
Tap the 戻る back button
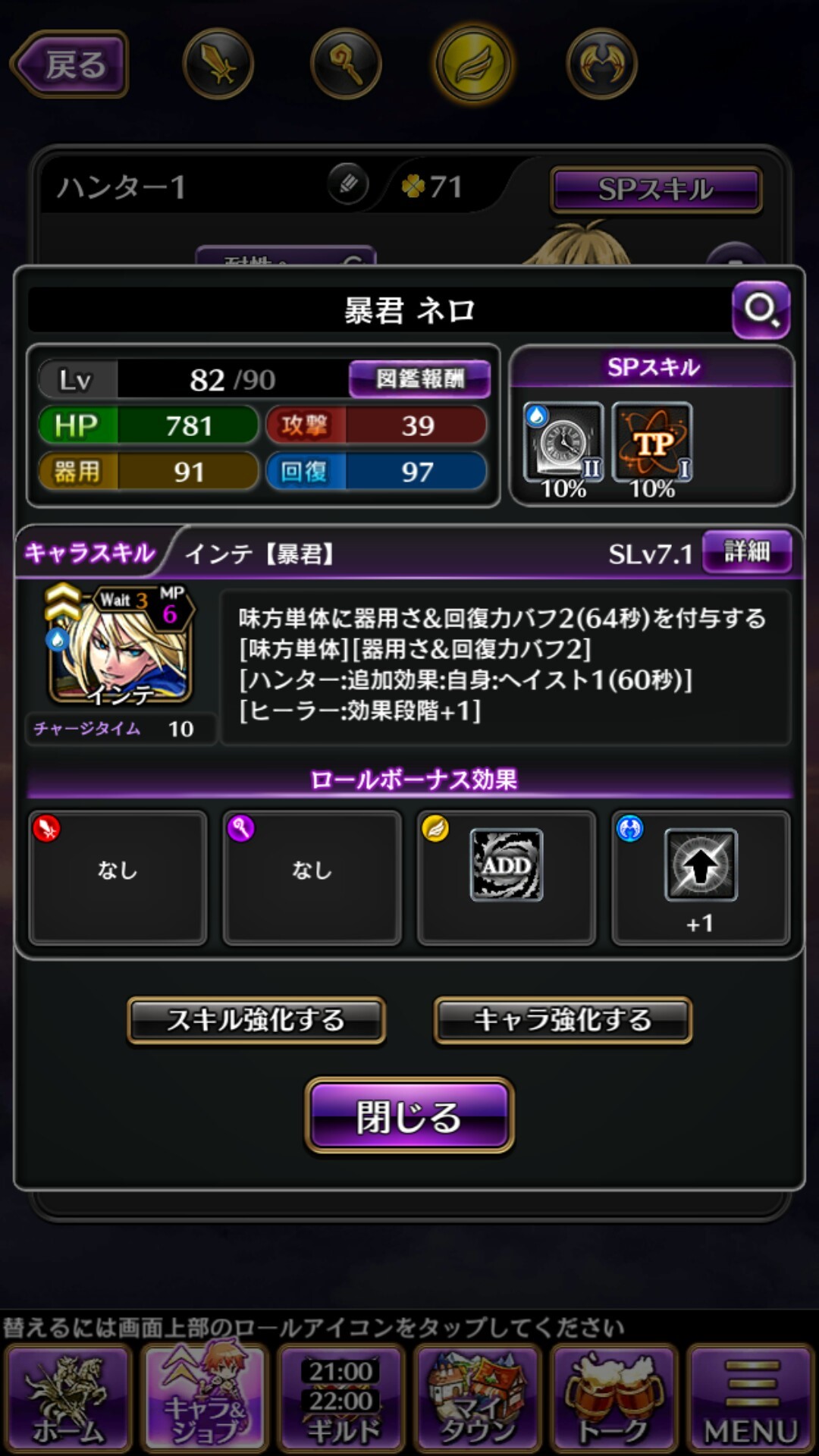(x=70, y=64)
